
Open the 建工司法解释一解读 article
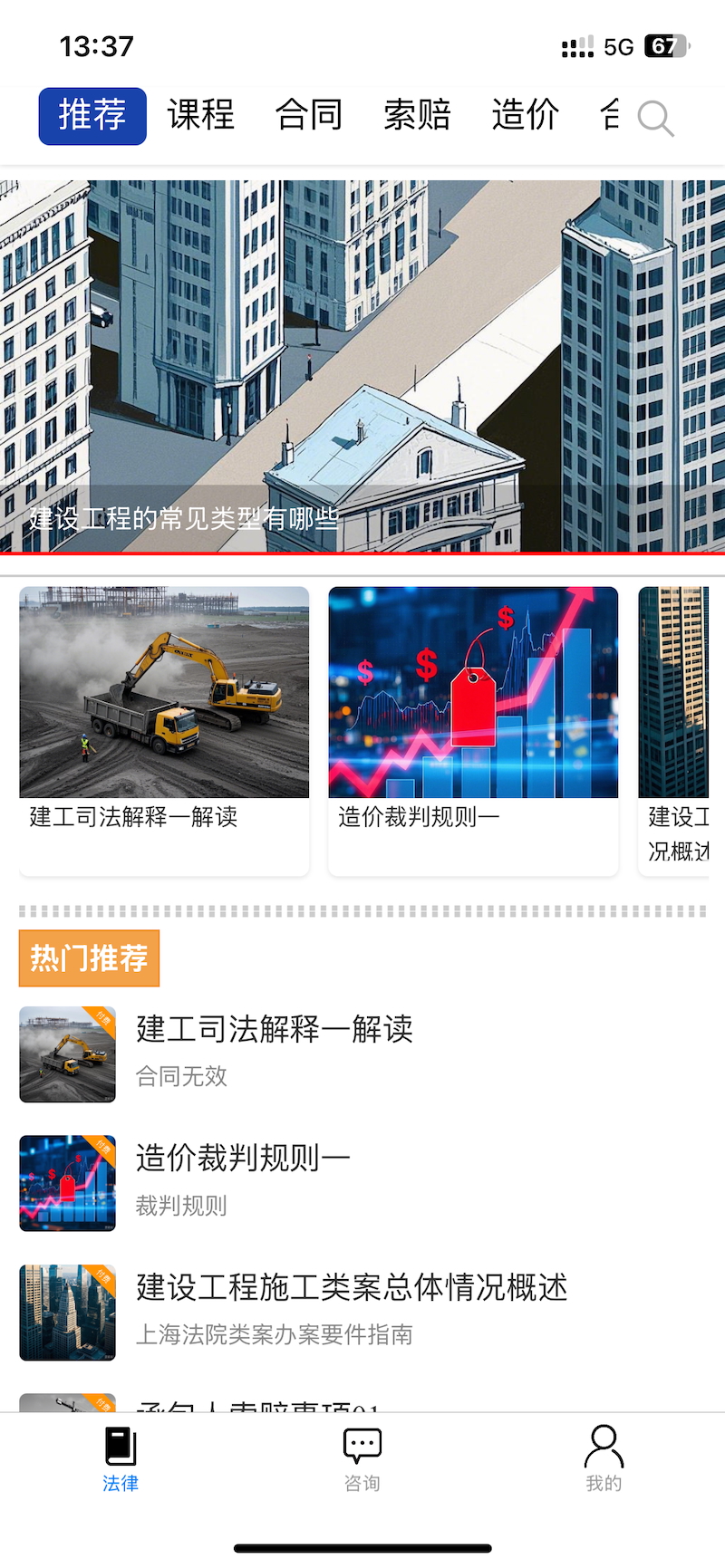(272, 1030)
